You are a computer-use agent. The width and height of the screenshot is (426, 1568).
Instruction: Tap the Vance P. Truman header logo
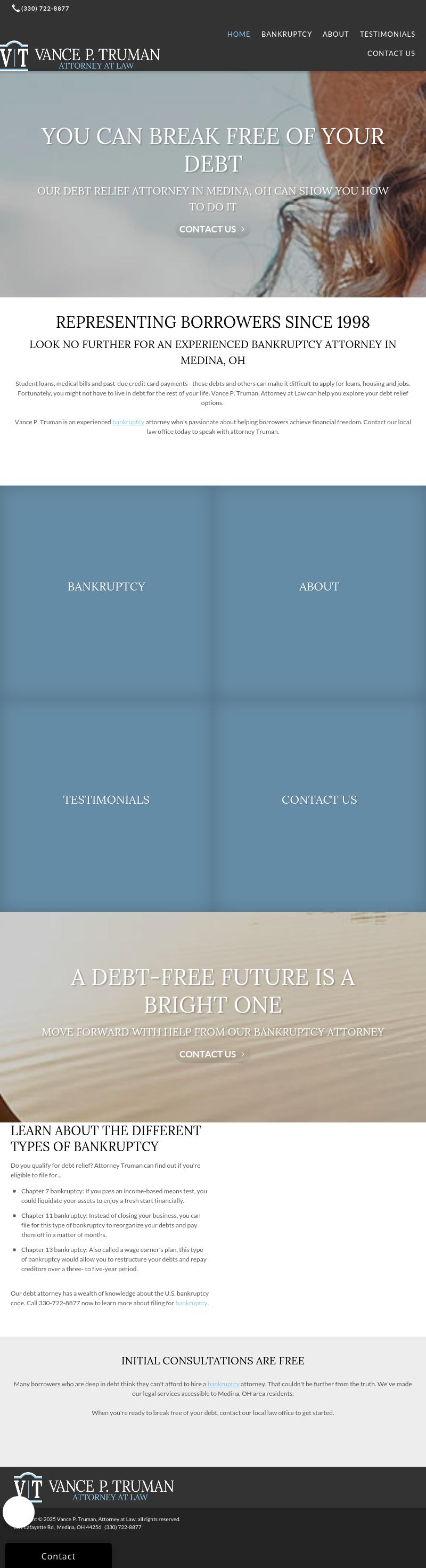click(80, 56)
